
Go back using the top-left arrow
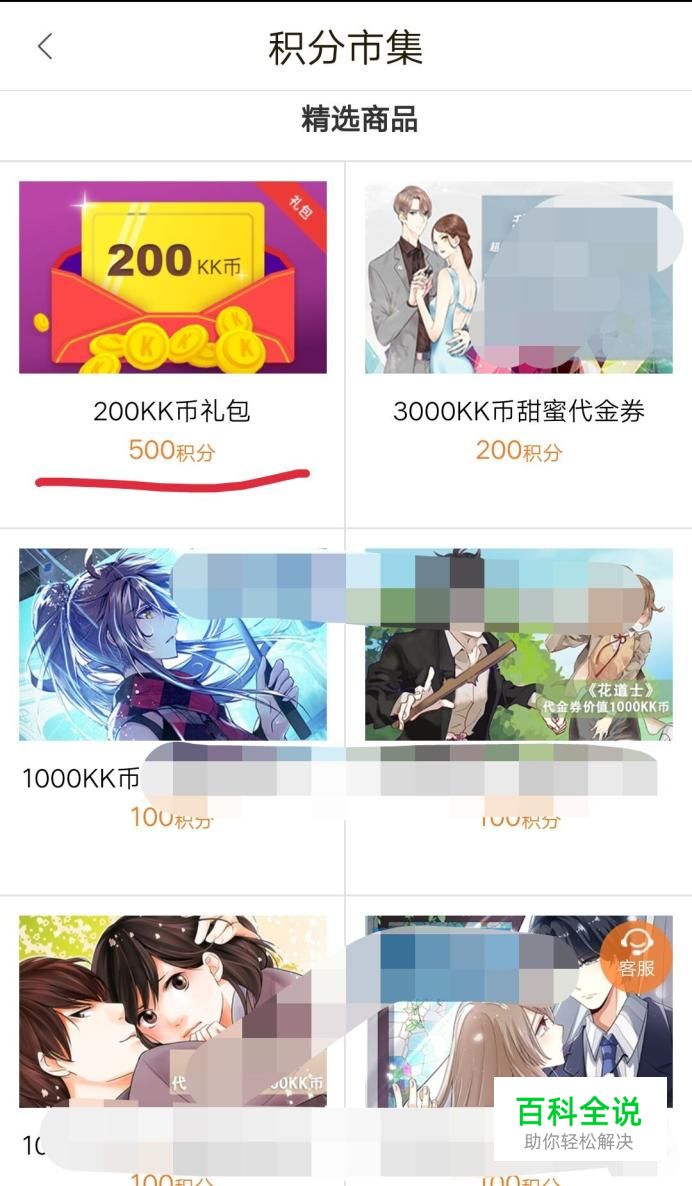[45, 46]
